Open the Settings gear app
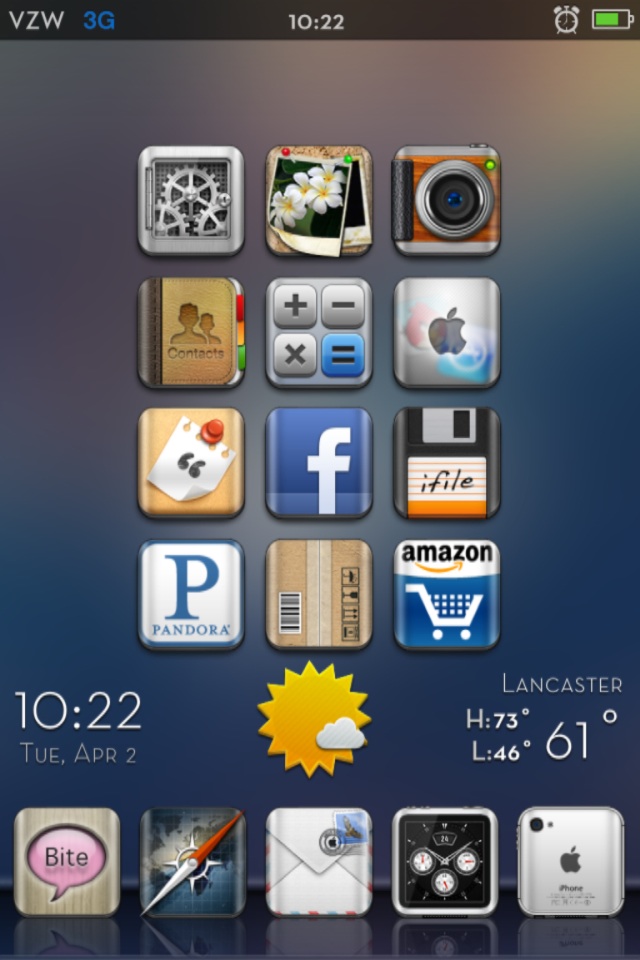 click(191, 201)
